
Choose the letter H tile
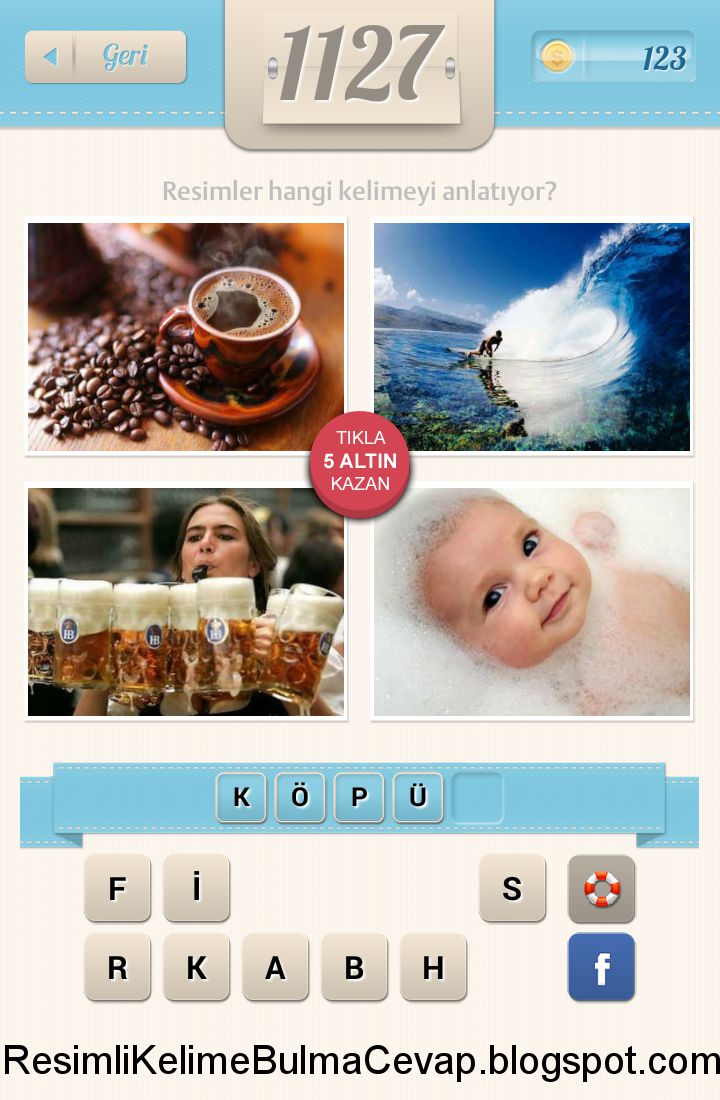(433, 967)
